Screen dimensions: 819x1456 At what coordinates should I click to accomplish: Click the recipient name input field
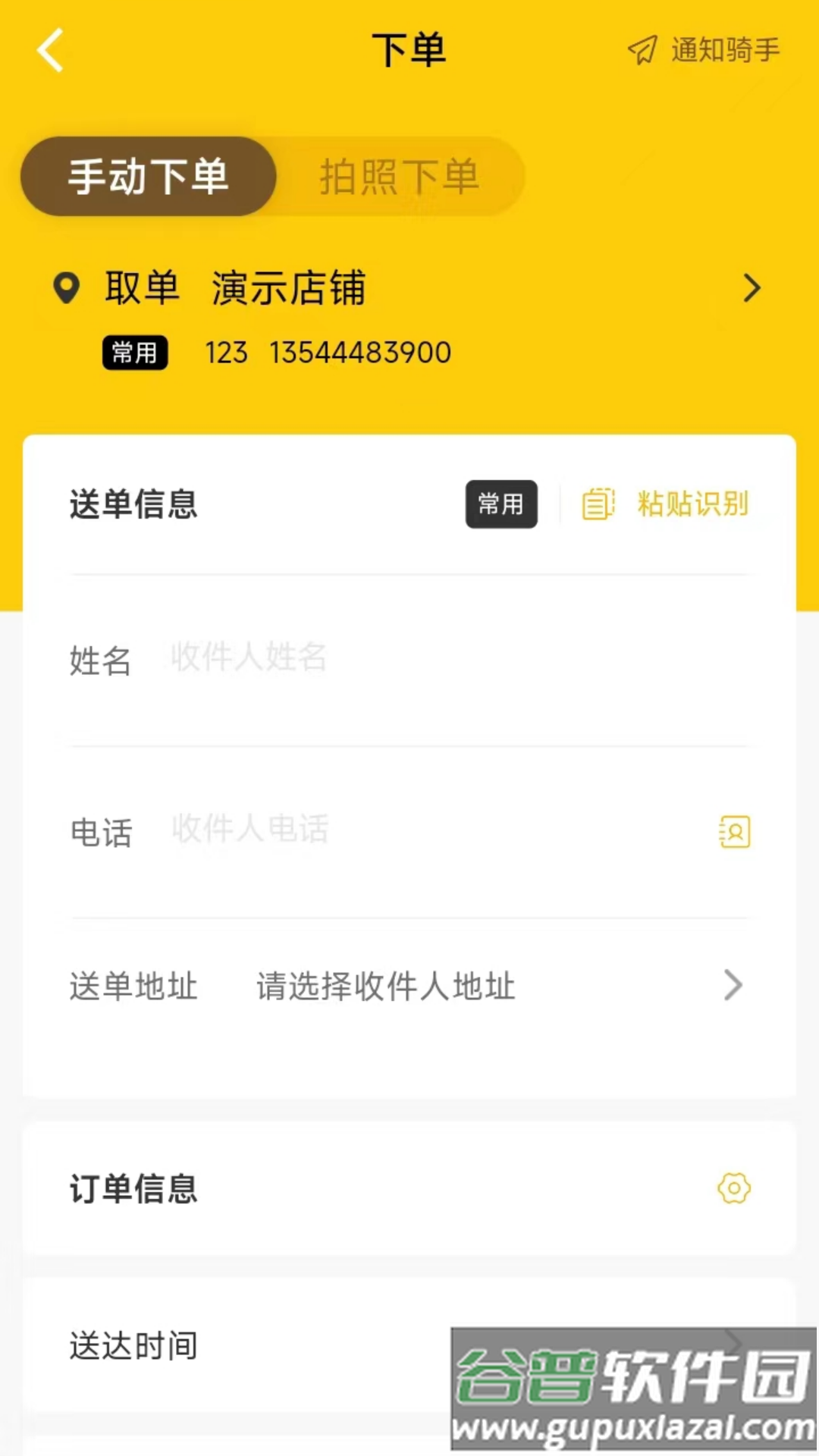tap(303, 658)
